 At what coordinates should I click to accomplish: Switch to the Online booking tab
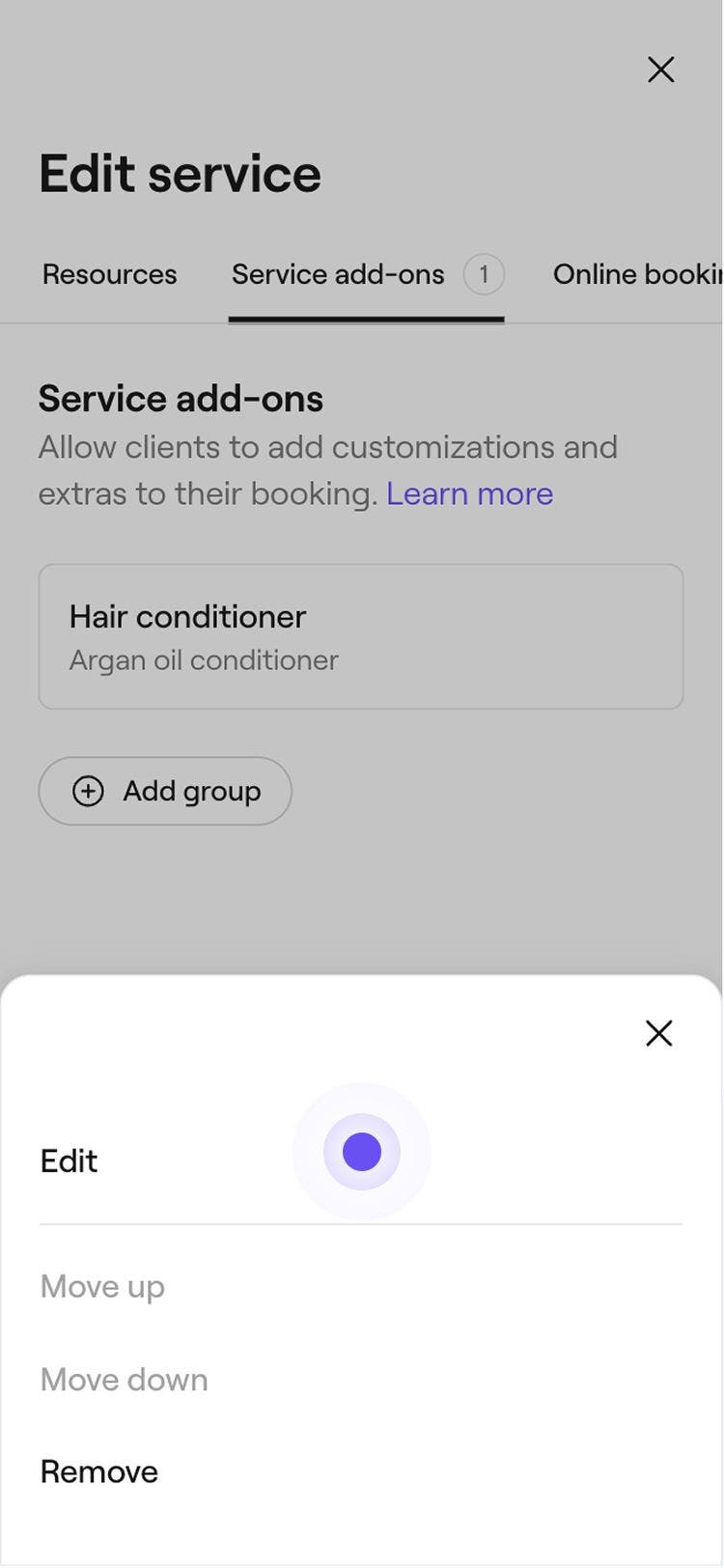636,274
